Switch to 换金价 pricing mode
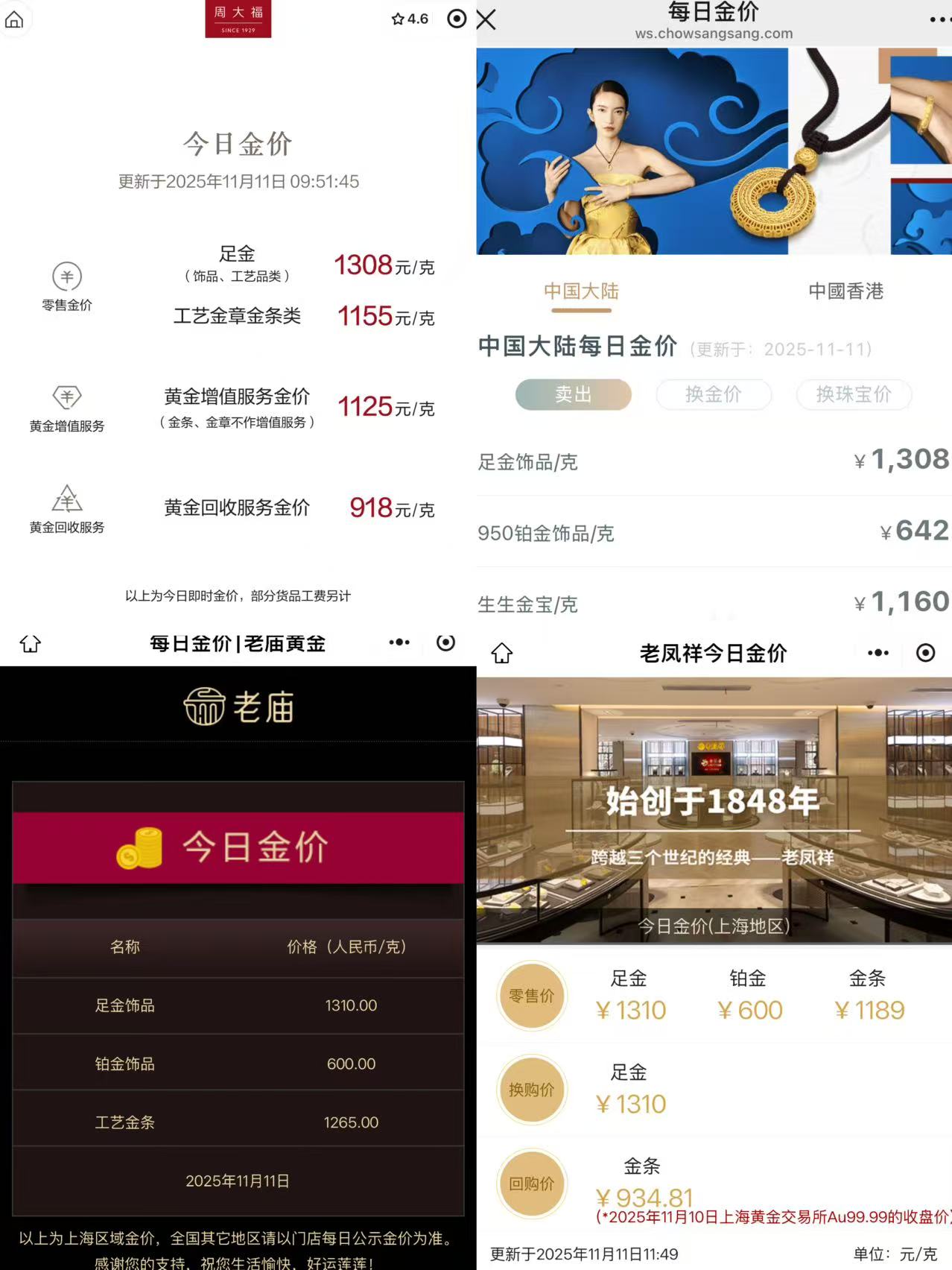 point(714,395)
